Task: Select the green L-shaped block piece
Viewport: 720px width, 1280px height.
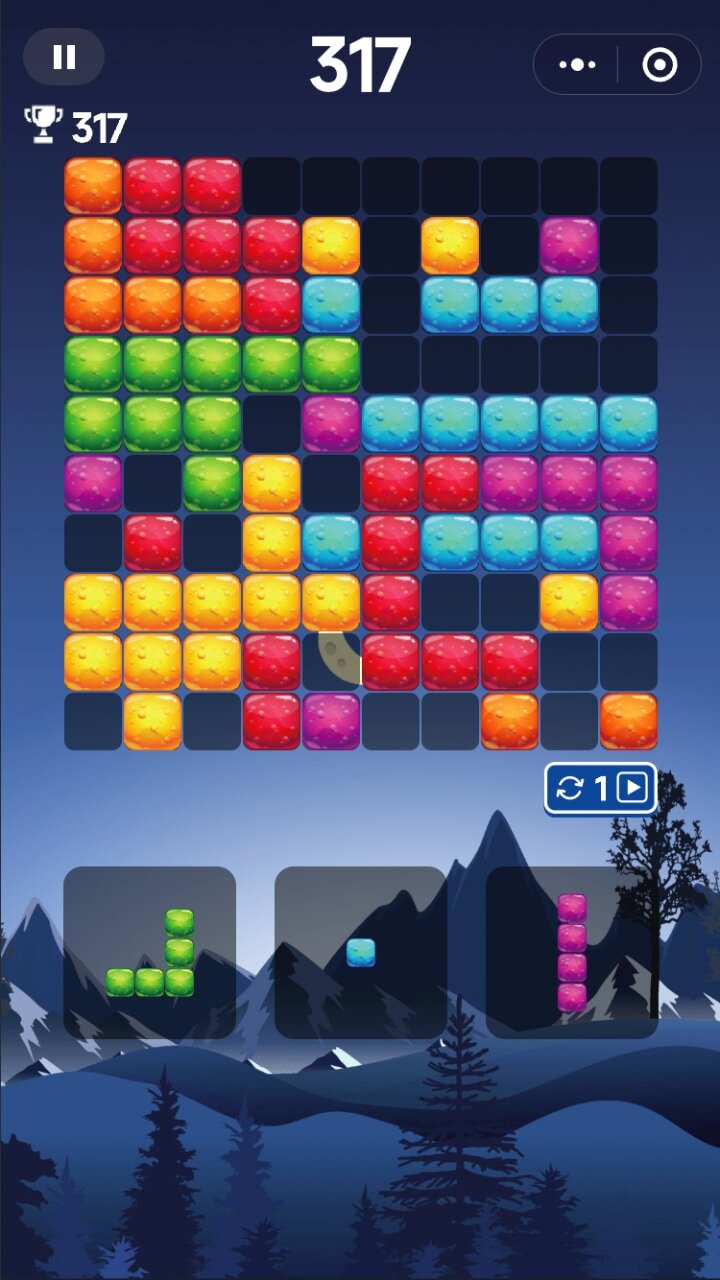Action: 150,953
